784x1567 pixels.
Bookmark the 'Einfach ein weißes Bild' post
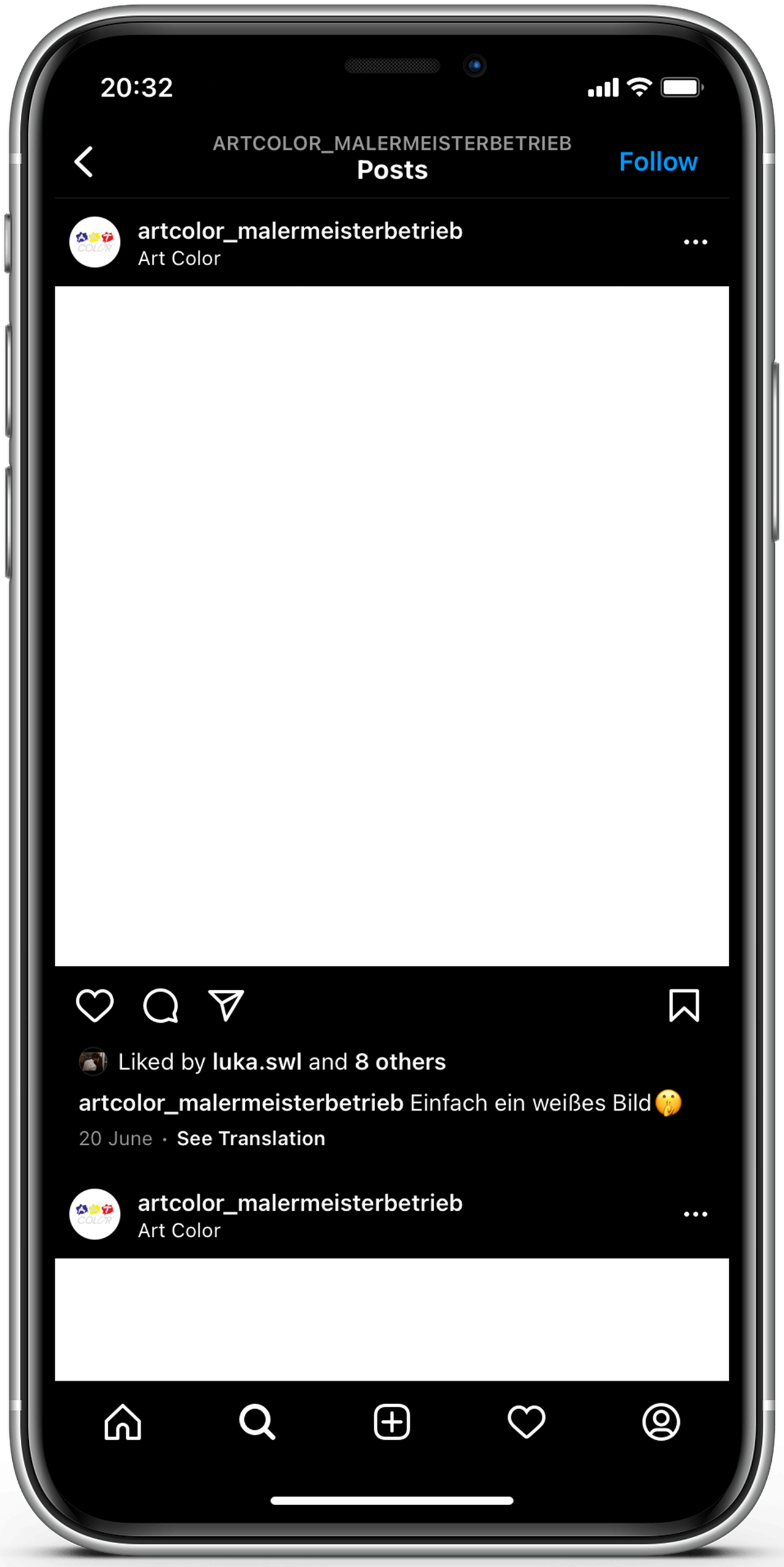click(684, 1006)
